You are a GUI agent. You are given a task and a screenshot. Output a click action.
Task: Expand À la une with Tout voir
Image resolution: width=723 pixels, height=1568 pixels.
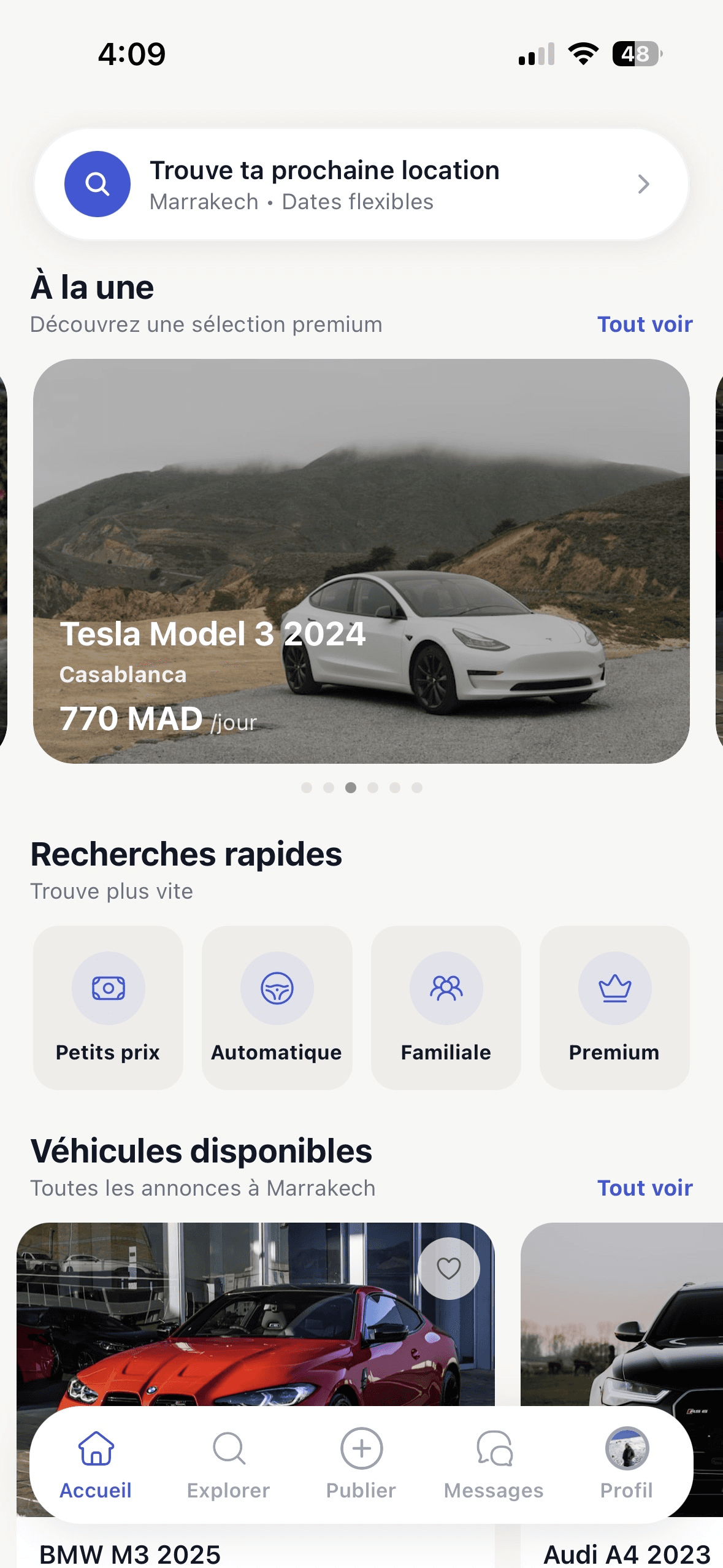pos(645,324)
